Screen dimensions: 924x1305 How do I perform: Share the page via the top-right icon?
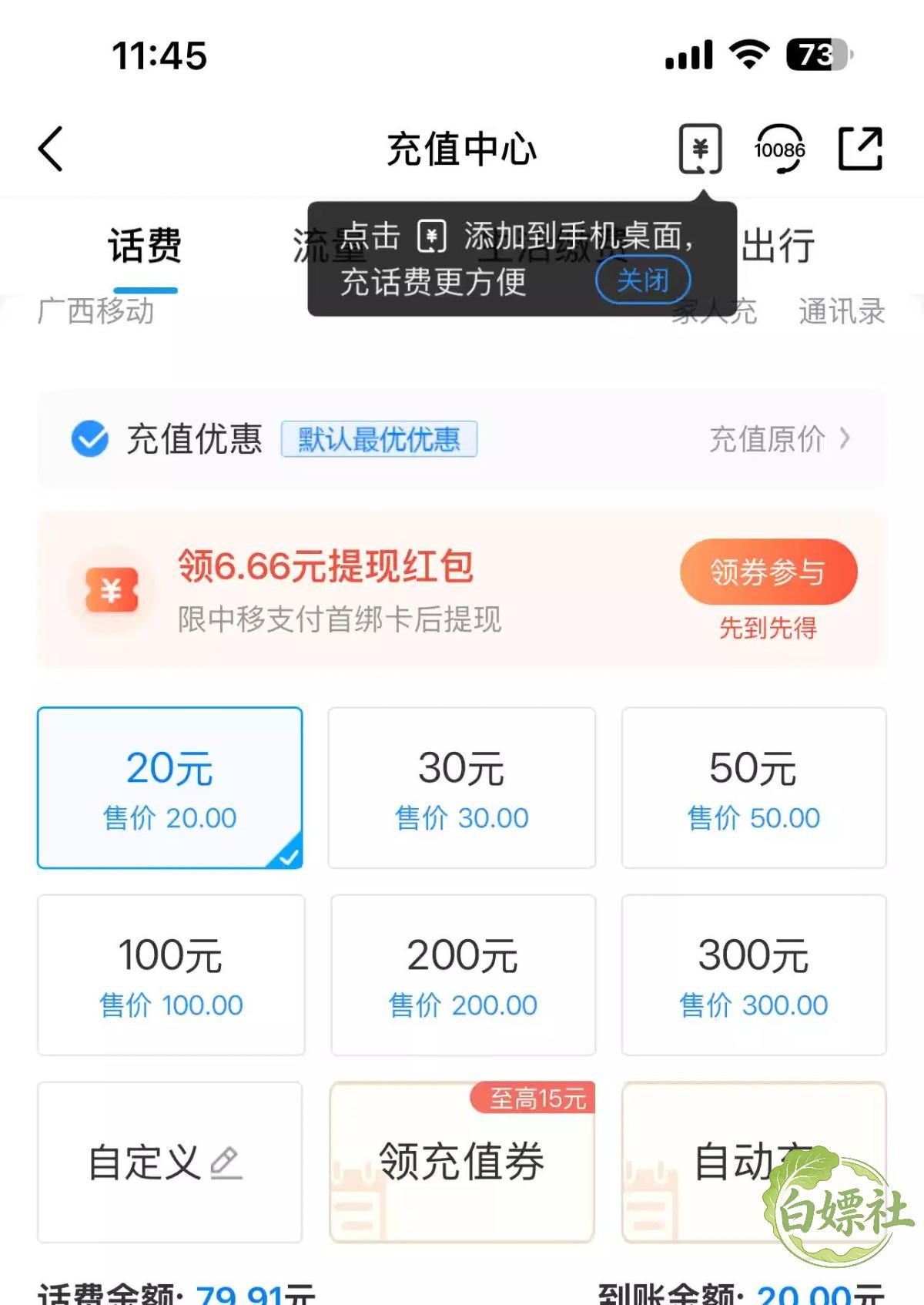[859, 149]
